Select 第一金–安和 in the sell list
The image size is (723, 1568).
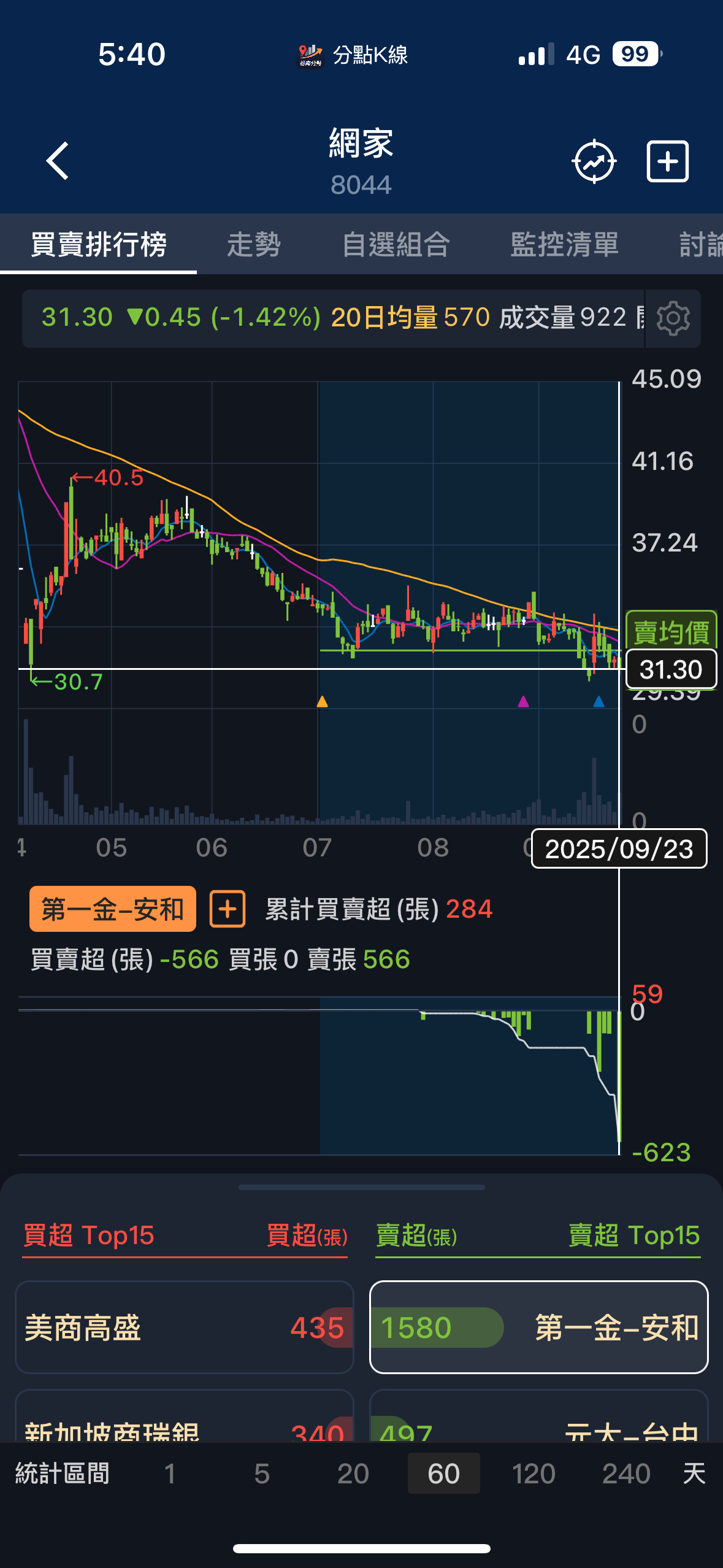pos(538,1327)
